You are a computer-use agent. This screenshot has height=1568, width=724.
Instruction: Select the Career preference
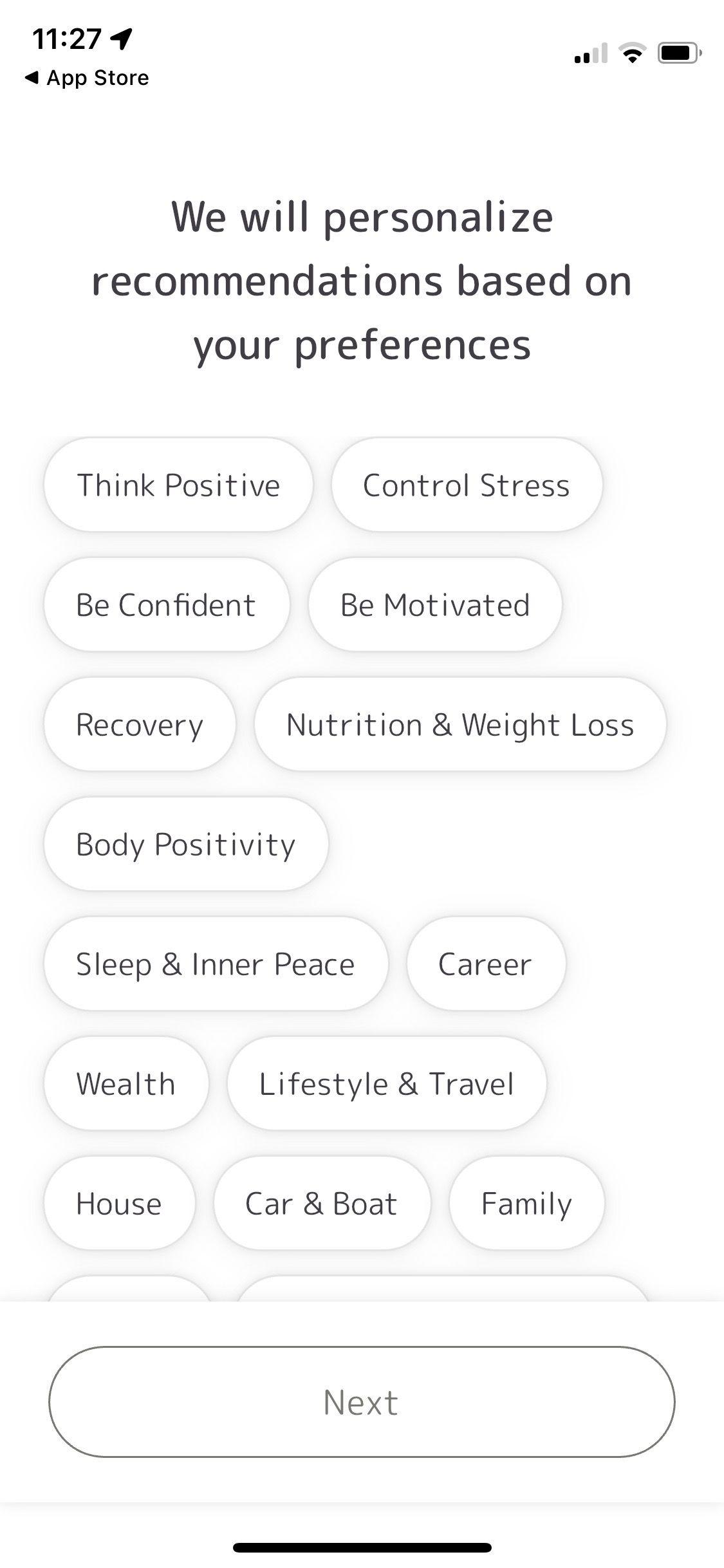[485, 964]
